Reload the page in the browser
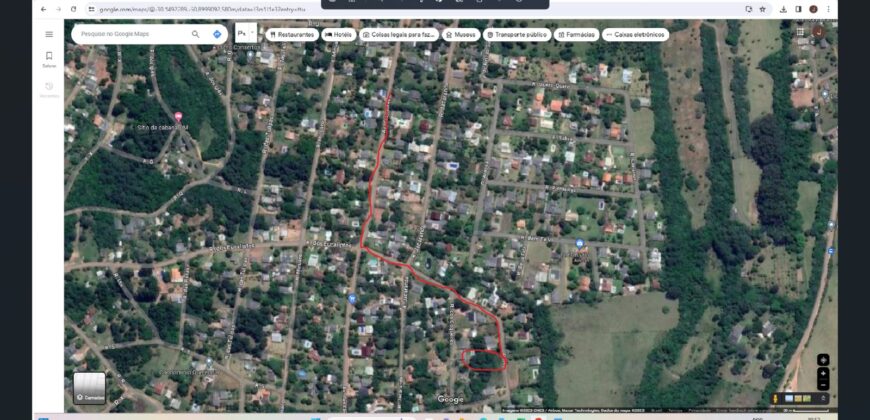This screenshot has width=870, height=420. (x=72, y=9)
